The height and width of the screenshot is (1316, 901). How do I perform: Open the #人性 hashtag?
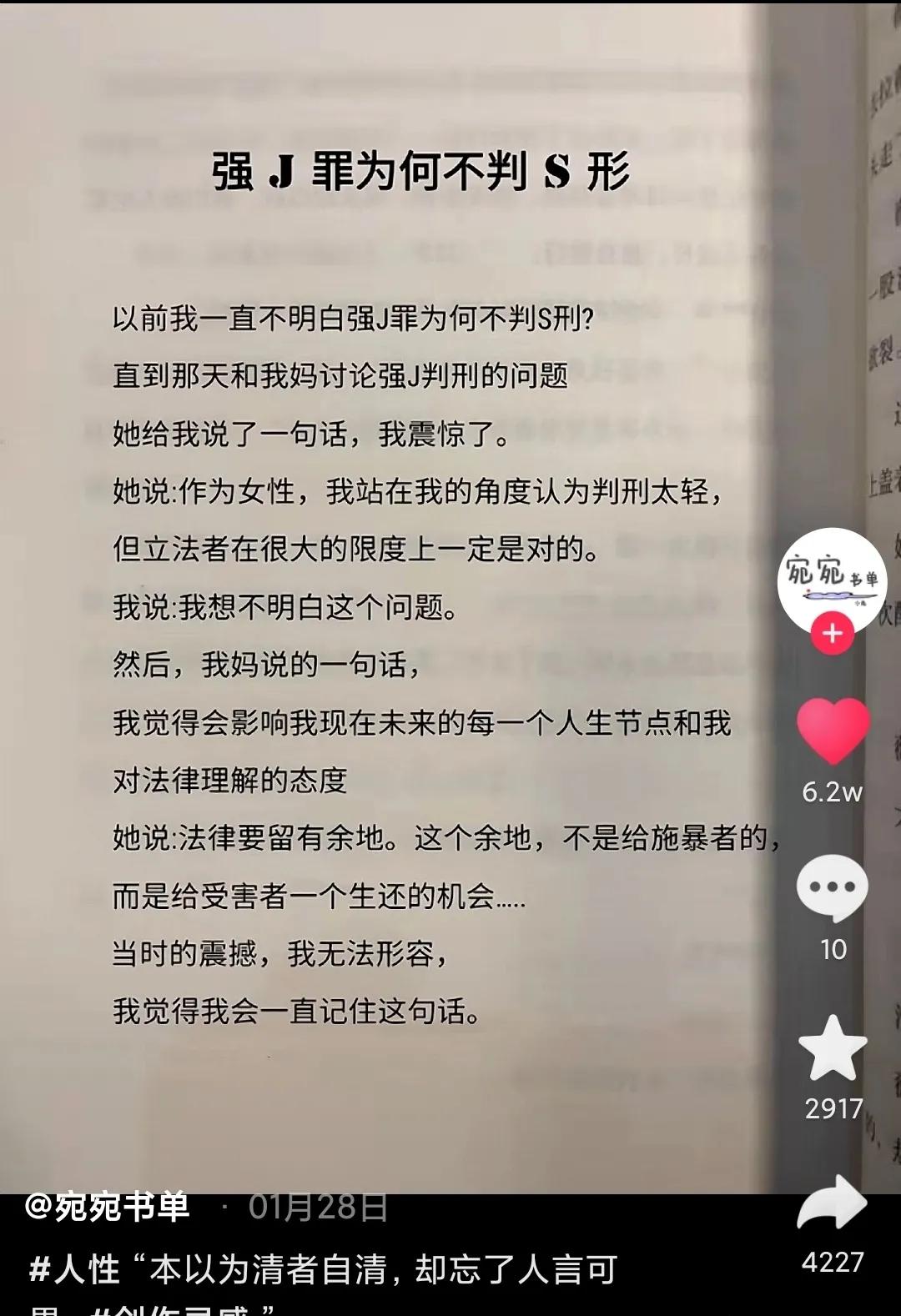coord(75,1269)
